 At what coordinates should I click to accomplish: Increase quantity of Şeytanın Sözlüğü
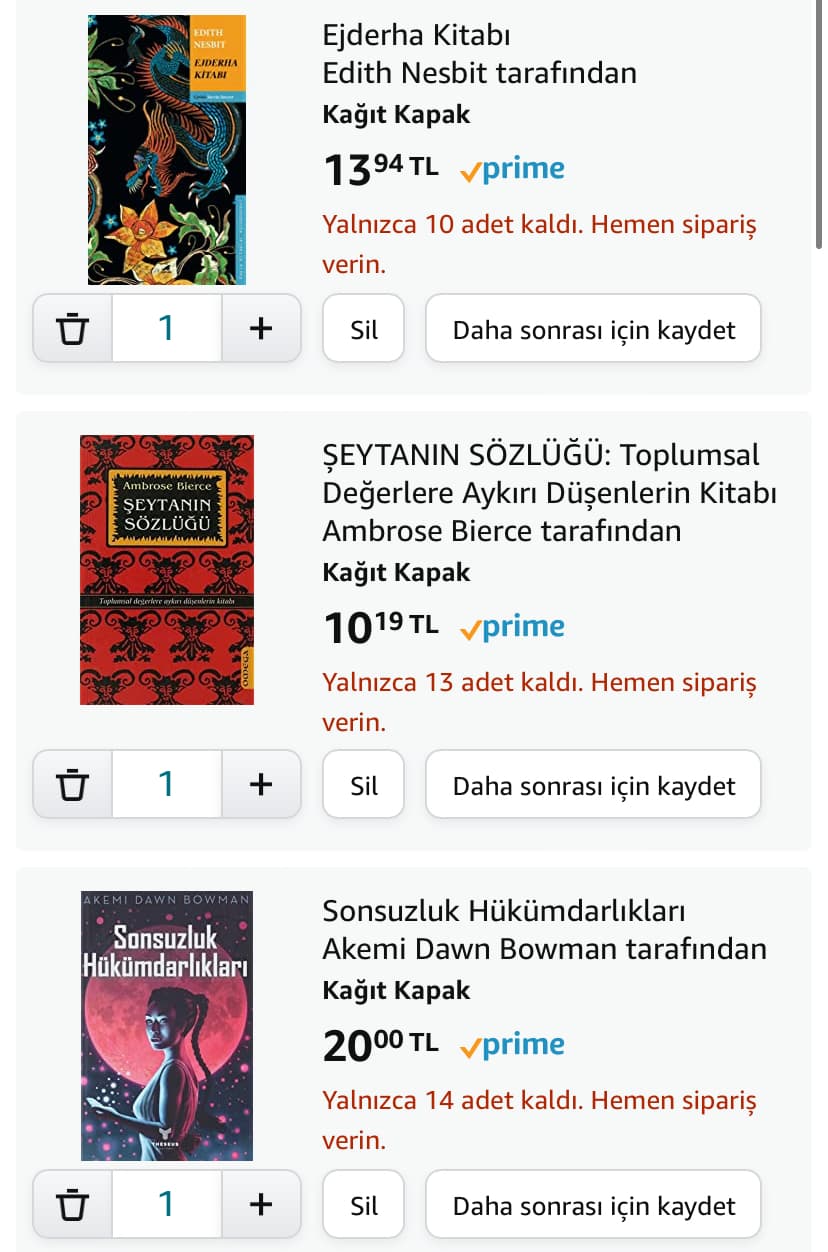(260, 785)
